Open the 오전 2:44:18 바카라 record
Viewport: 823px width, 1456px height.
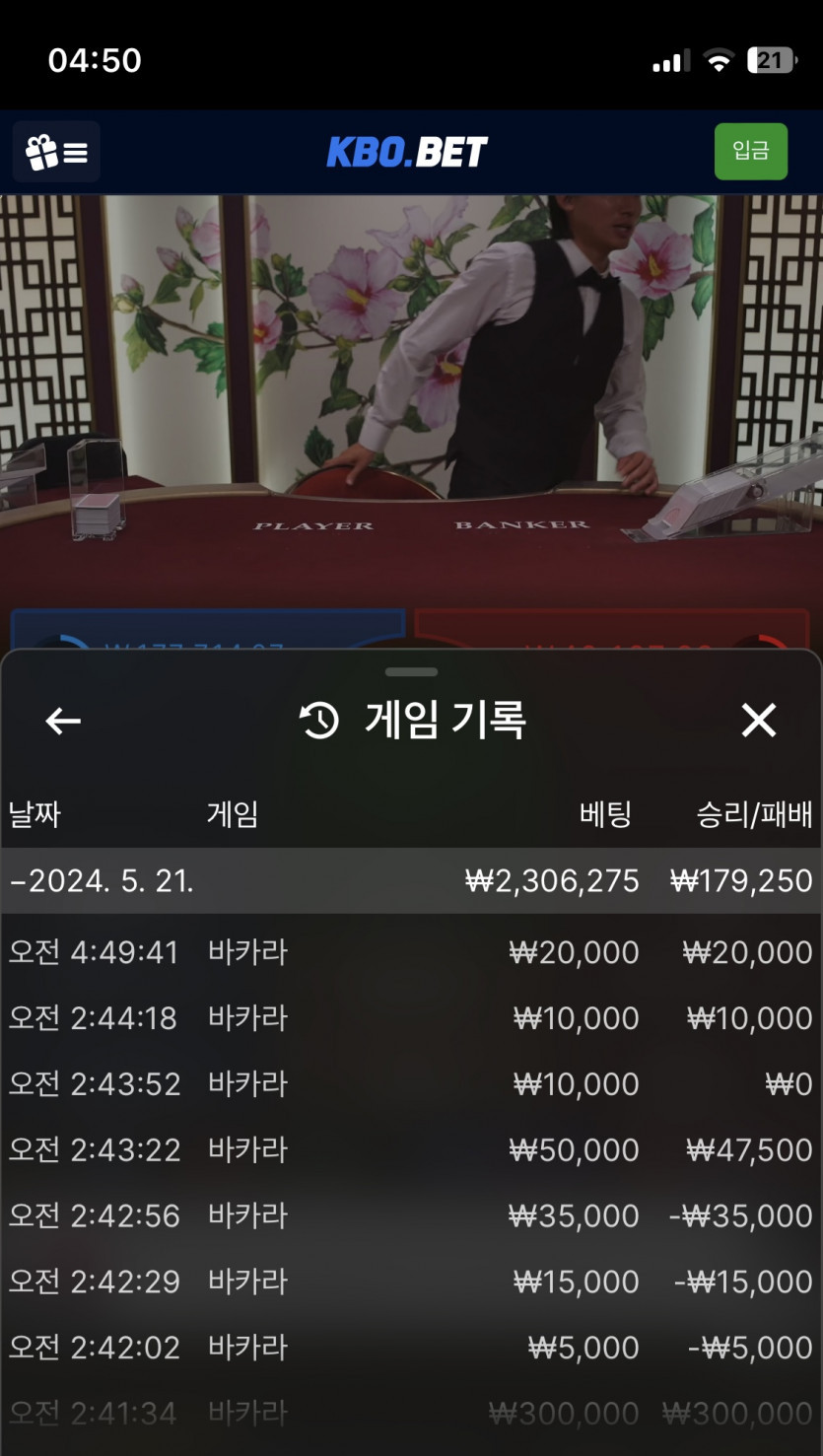411,1018
